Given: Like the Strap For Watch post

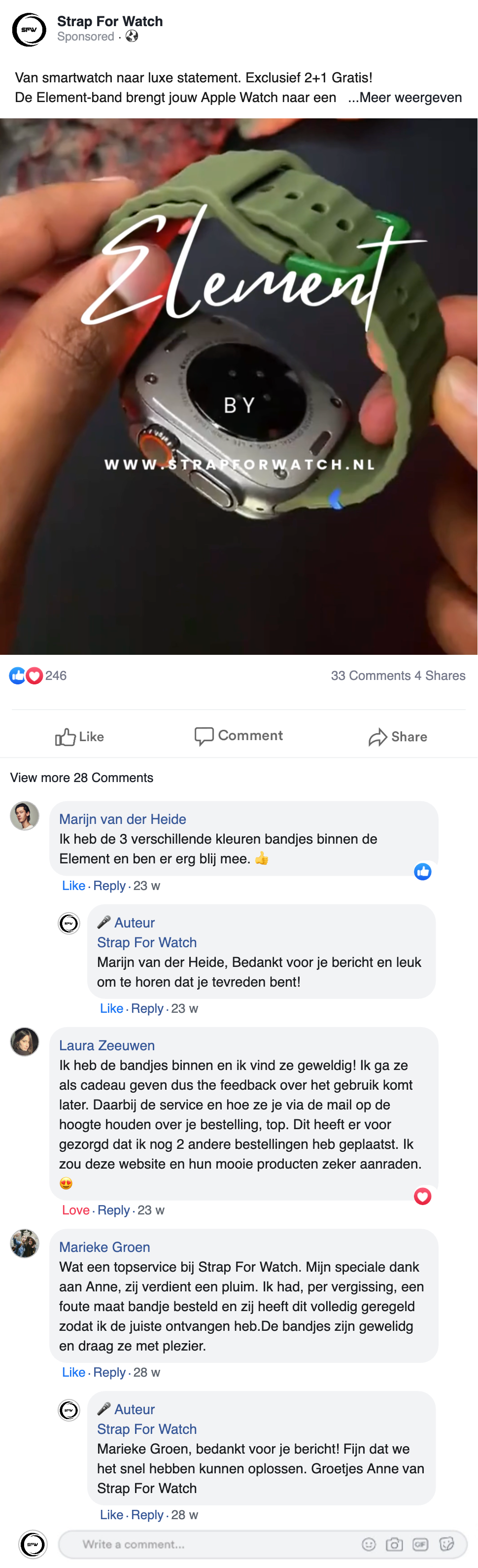Looking at the screenshot, I should 80,737.
